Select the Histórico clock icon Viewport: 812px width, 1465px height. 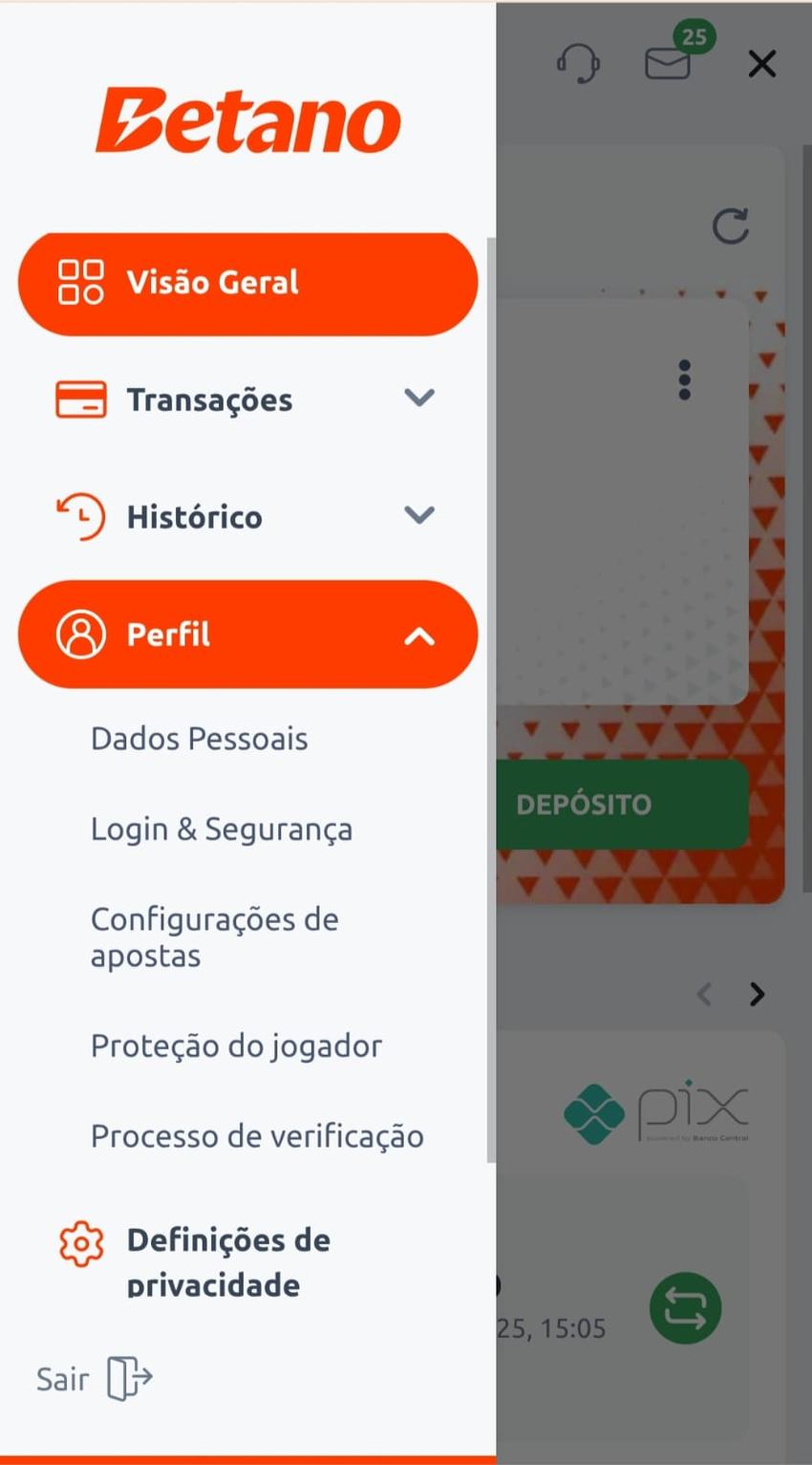pos(80,516)
